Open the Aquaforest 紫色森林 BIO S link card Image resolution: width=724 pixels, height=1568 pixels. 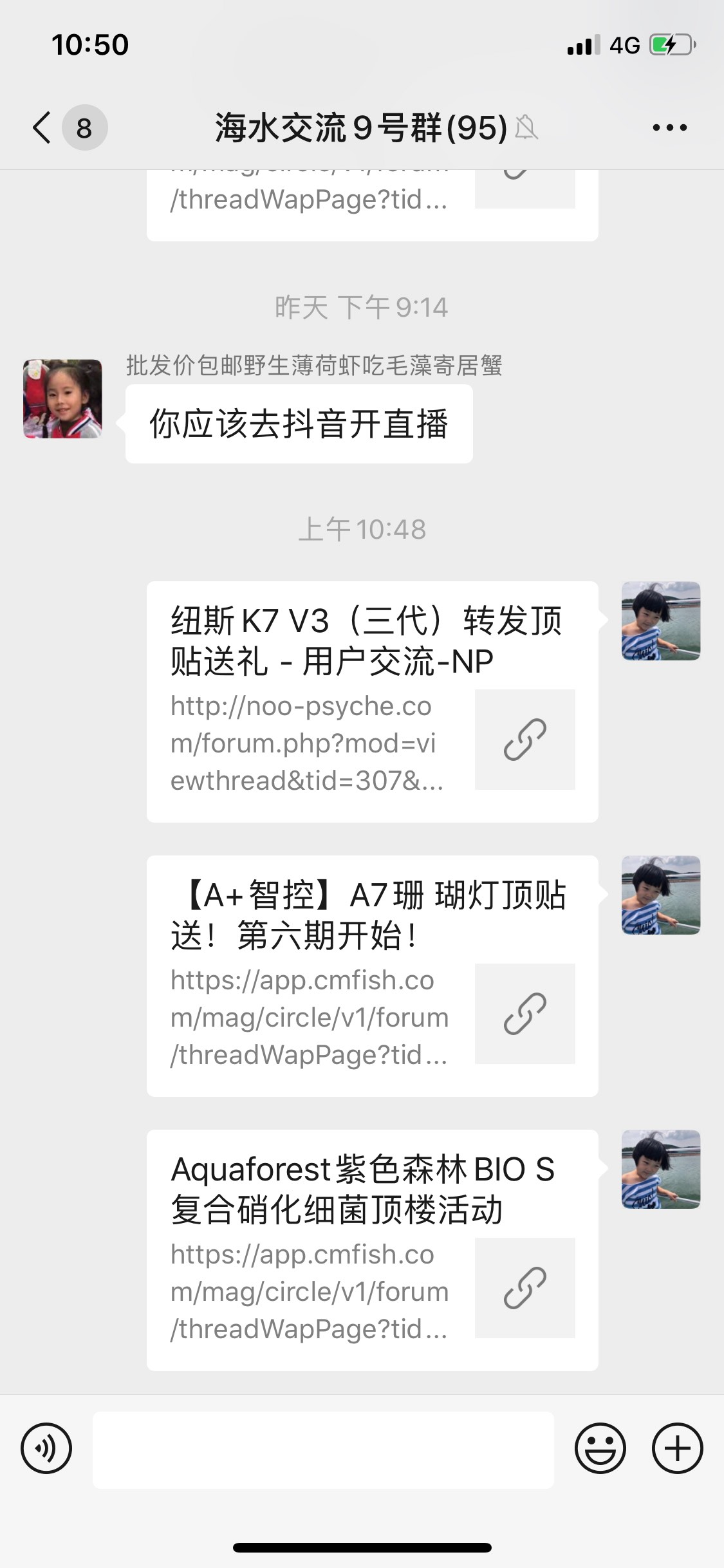tap(372, 1249)
